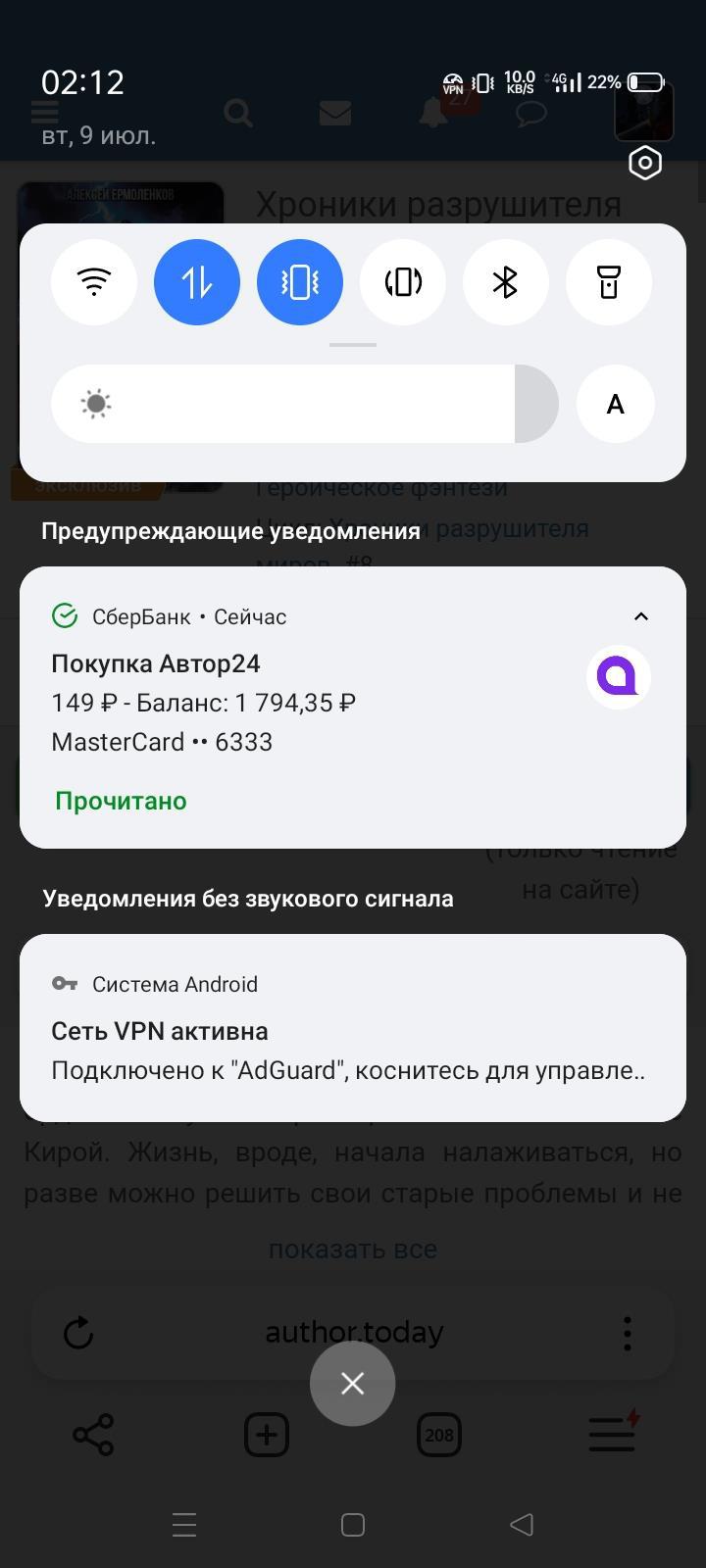Mark the SberBank notification as read via Прочитано
The width and height of the screenshot is (706, 1568).
pos(121,801)
